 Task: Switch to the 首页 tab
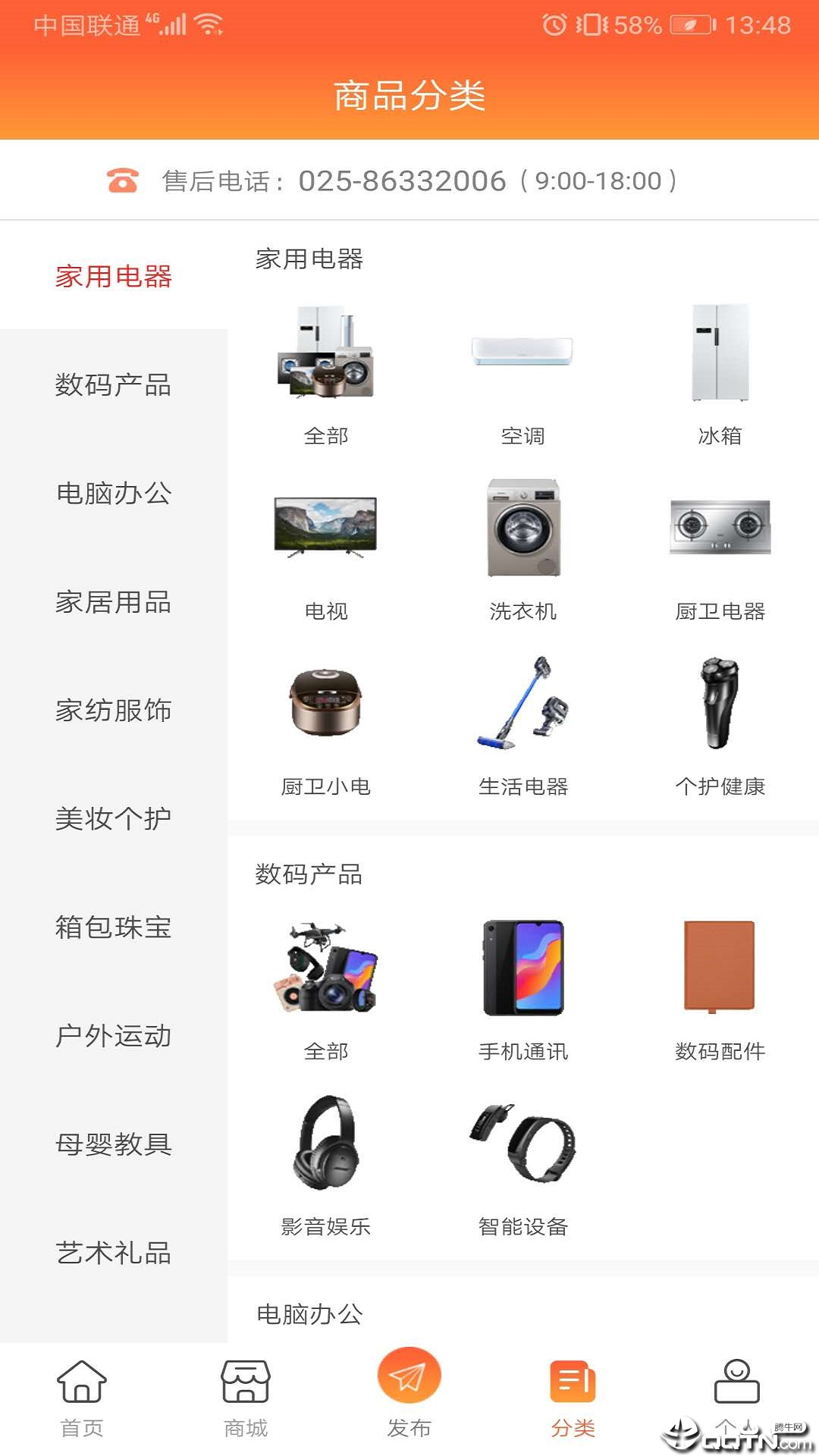[82, 1397]
